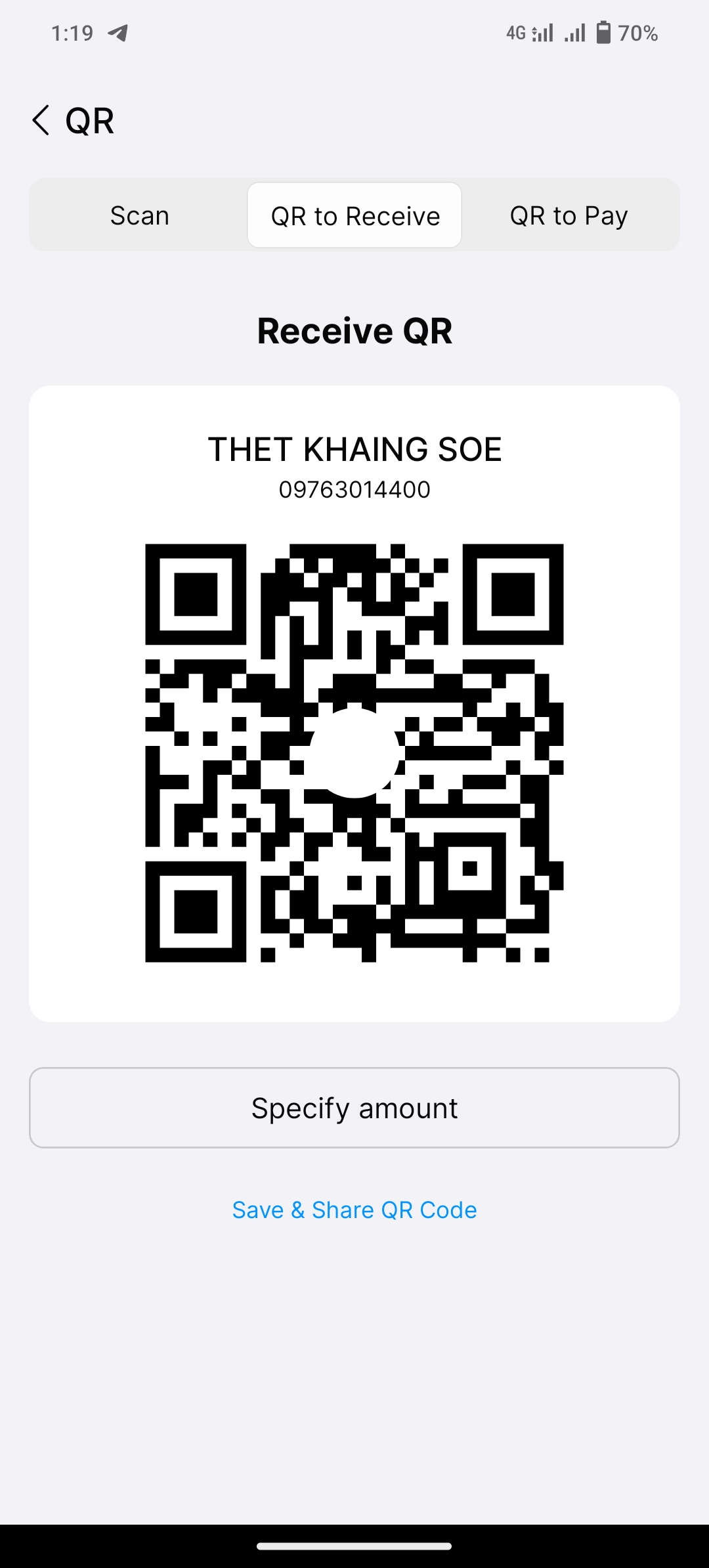Select the QR to Receive tab

pos(354,215)
